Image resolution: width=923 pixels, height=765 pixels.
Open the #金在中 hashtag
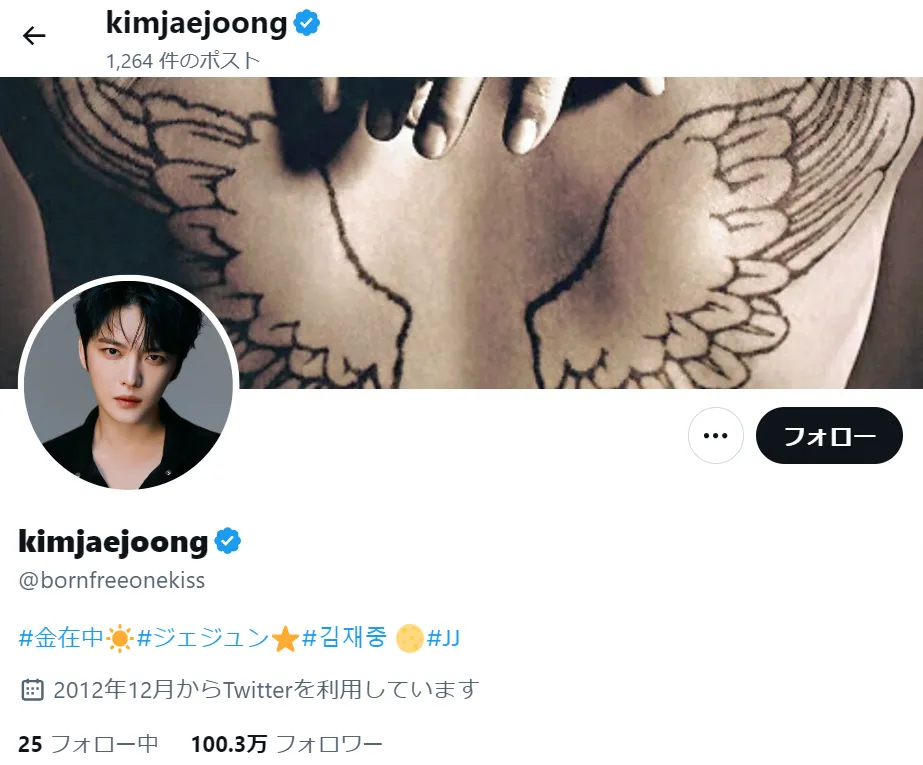pos(61,637)
